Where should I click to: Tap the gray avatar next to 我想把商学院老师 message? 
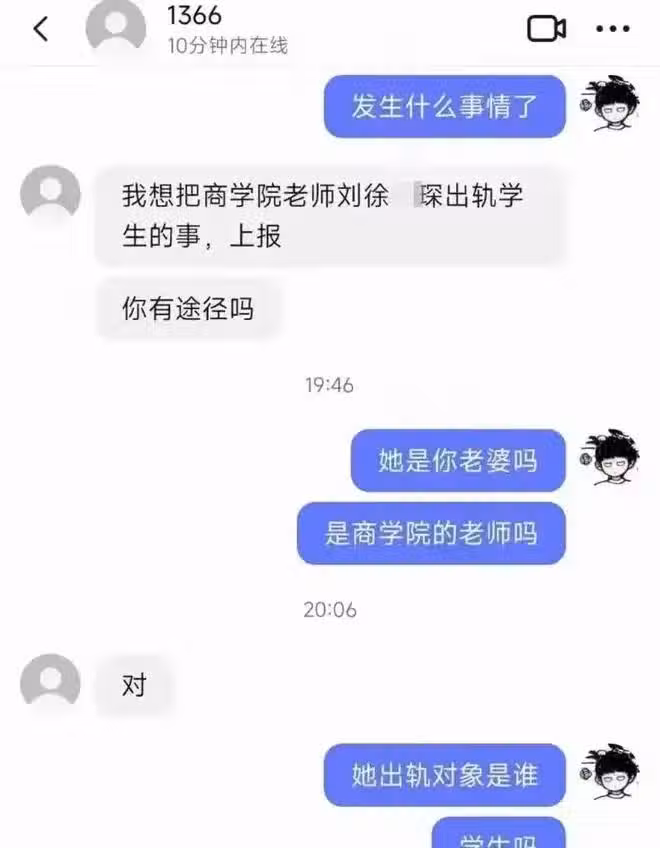click(x=50, y=193)
